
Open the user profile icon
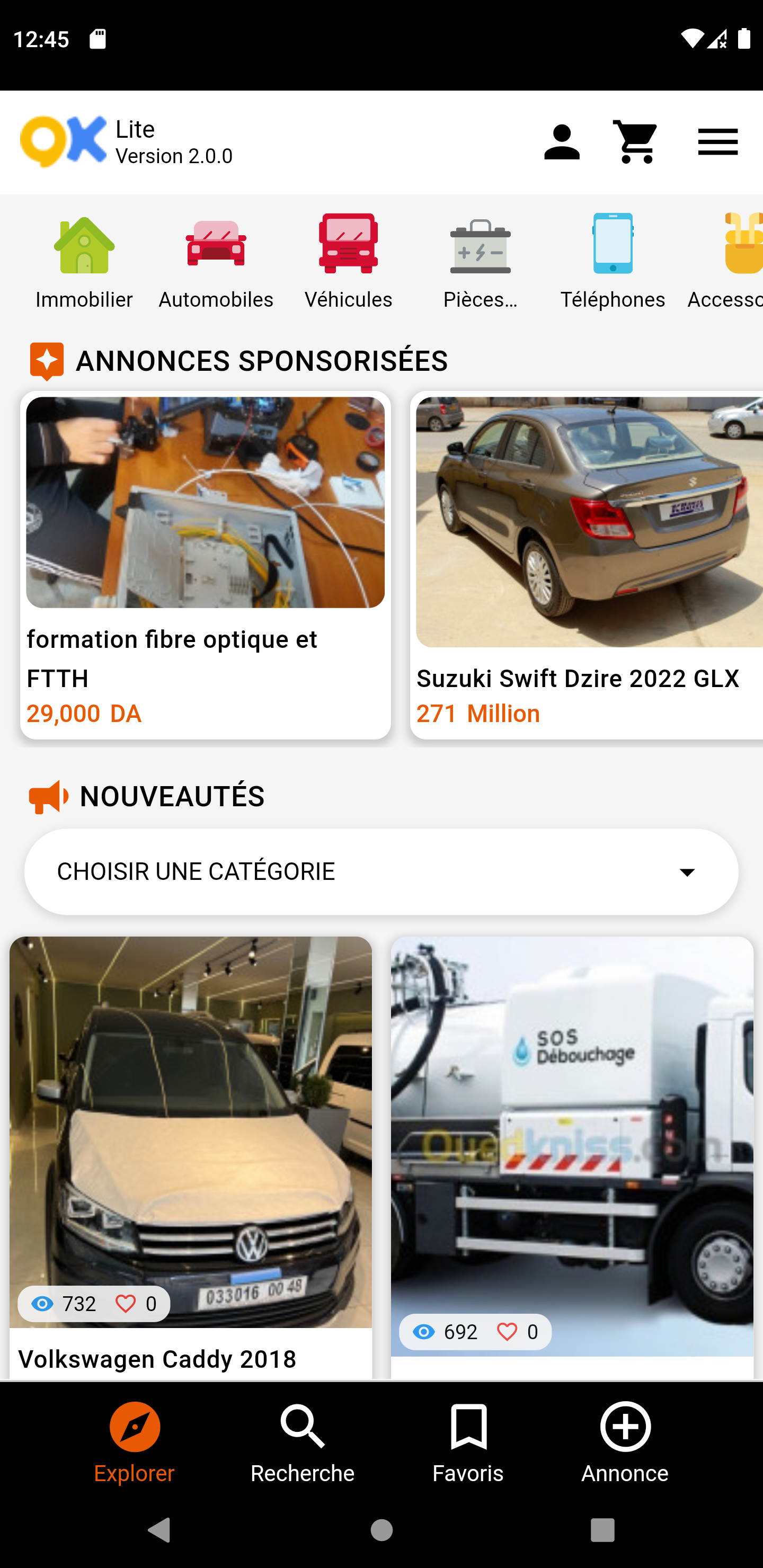click(561, 142)
